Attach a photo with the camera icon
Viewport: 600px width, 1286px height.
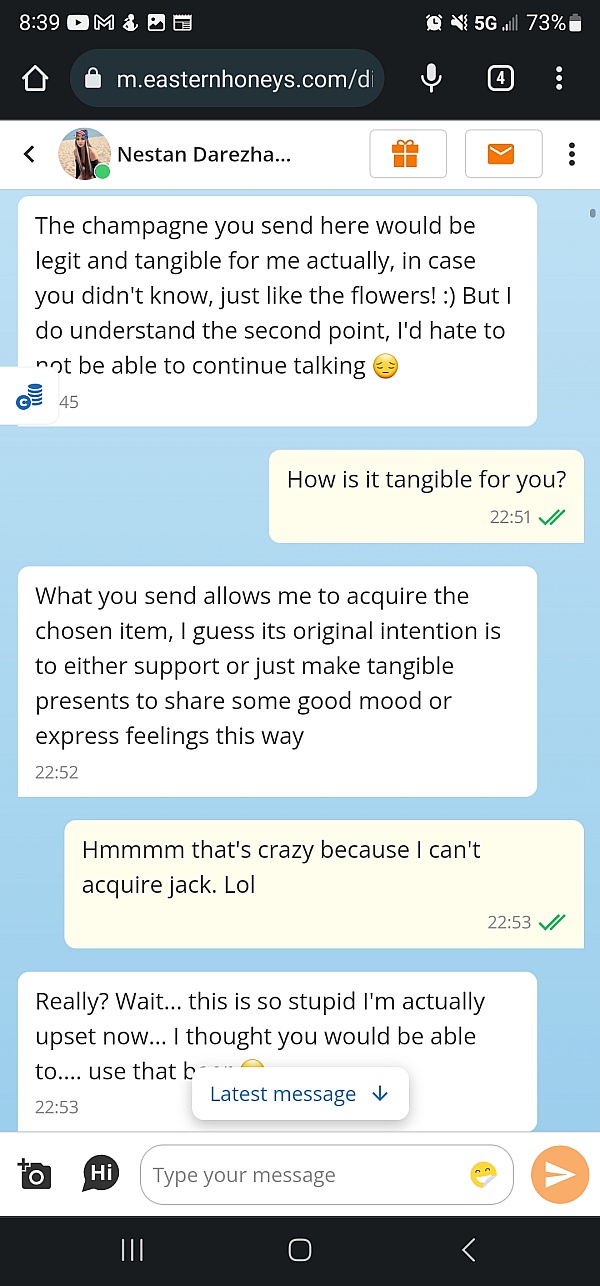[34, 1173]
